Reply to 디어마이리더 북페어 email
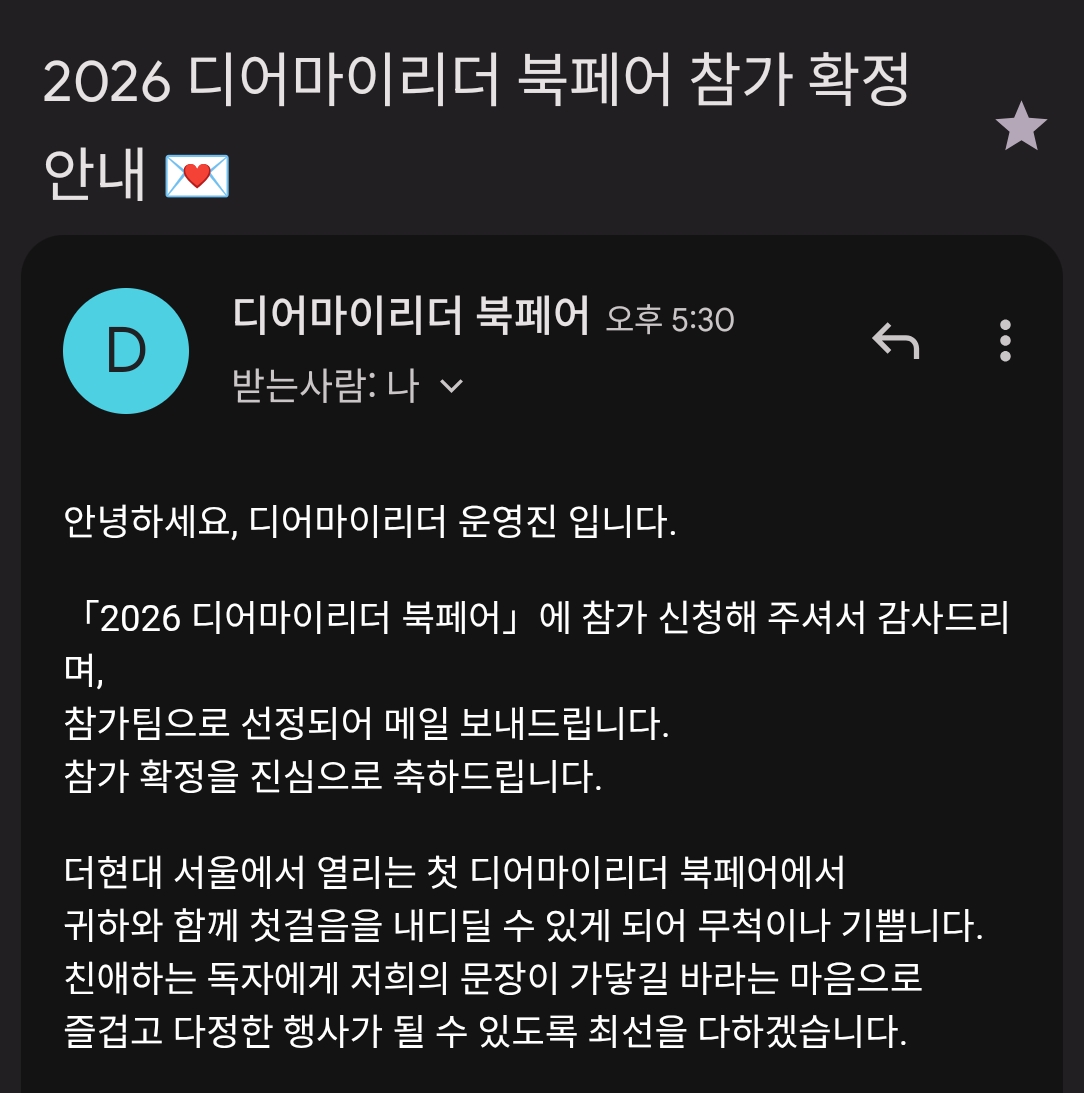This screenshot has height=1093, width=1084. (895, 341)
